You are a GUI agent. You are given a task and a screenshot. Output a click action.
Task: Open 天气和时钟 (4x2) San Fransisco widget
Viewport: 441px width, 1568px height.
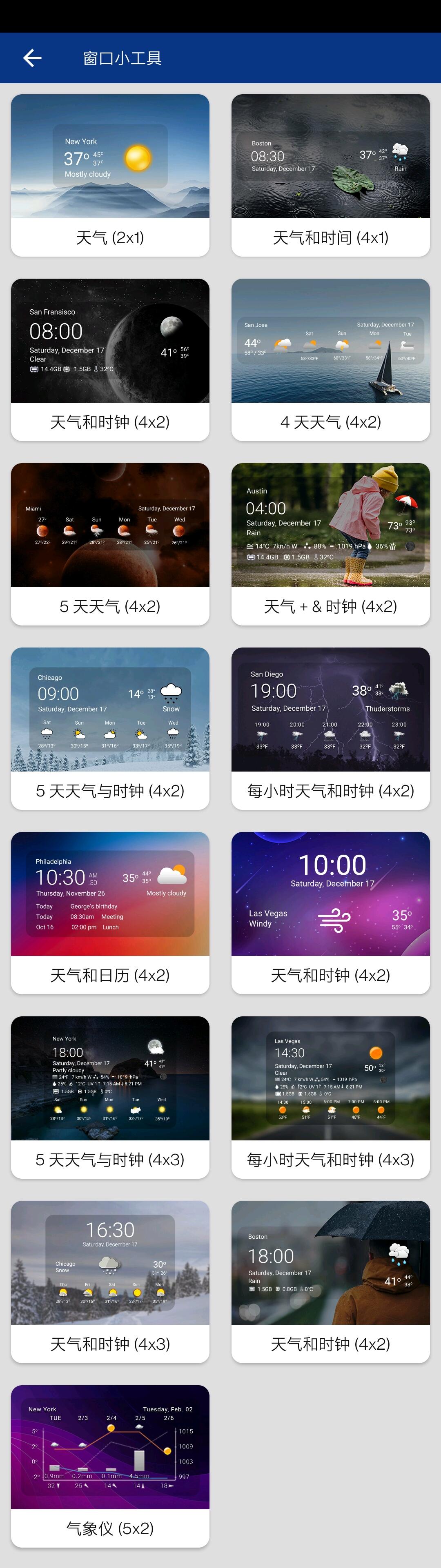point(110,360)
